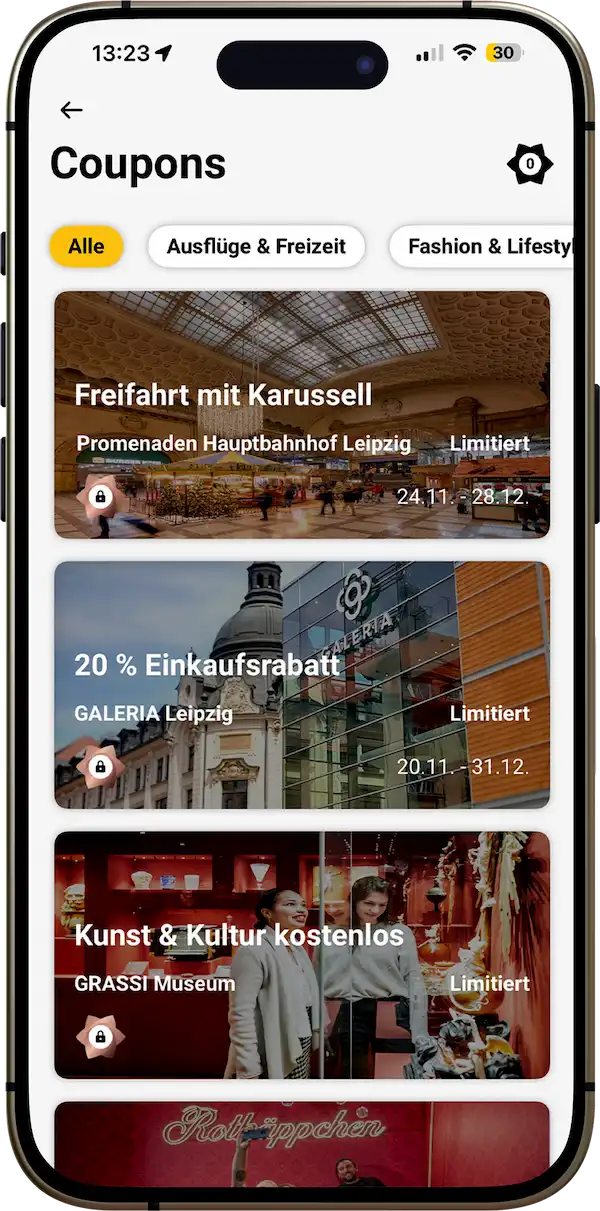Screen dimensions: 600x1211
Task: Open the Freifahrt mit Karussell coupon
Action: click(x=302, y=414)
